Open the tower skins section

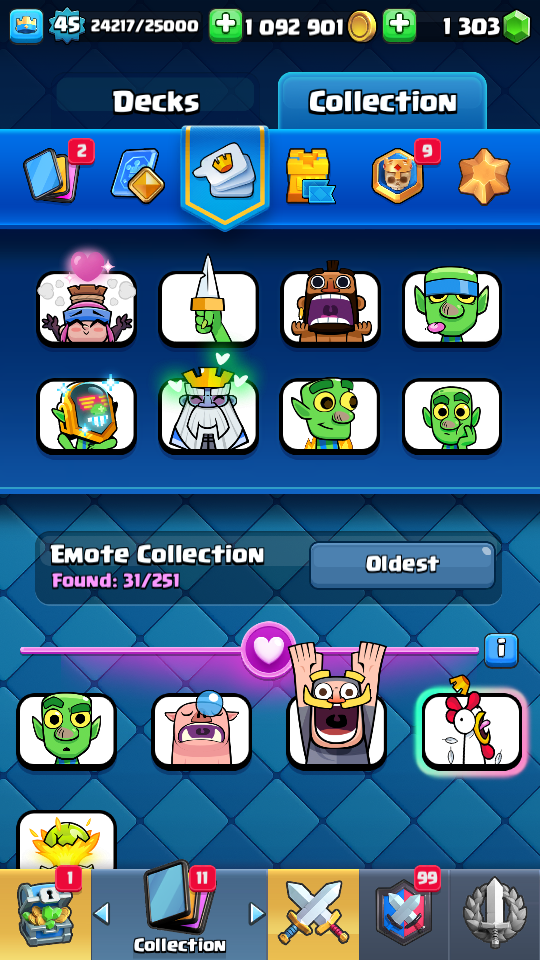pyautogui.click(x=310, y=176)
